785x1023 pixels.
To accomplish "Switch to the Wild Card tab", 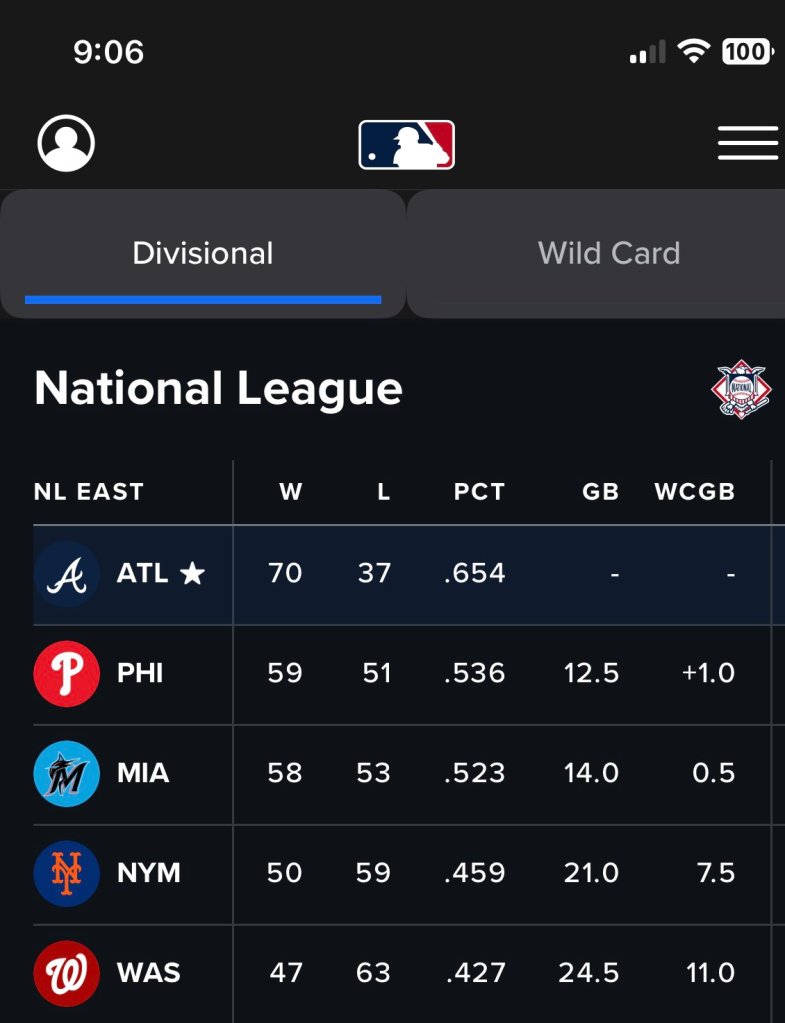I will click(608, 253).
